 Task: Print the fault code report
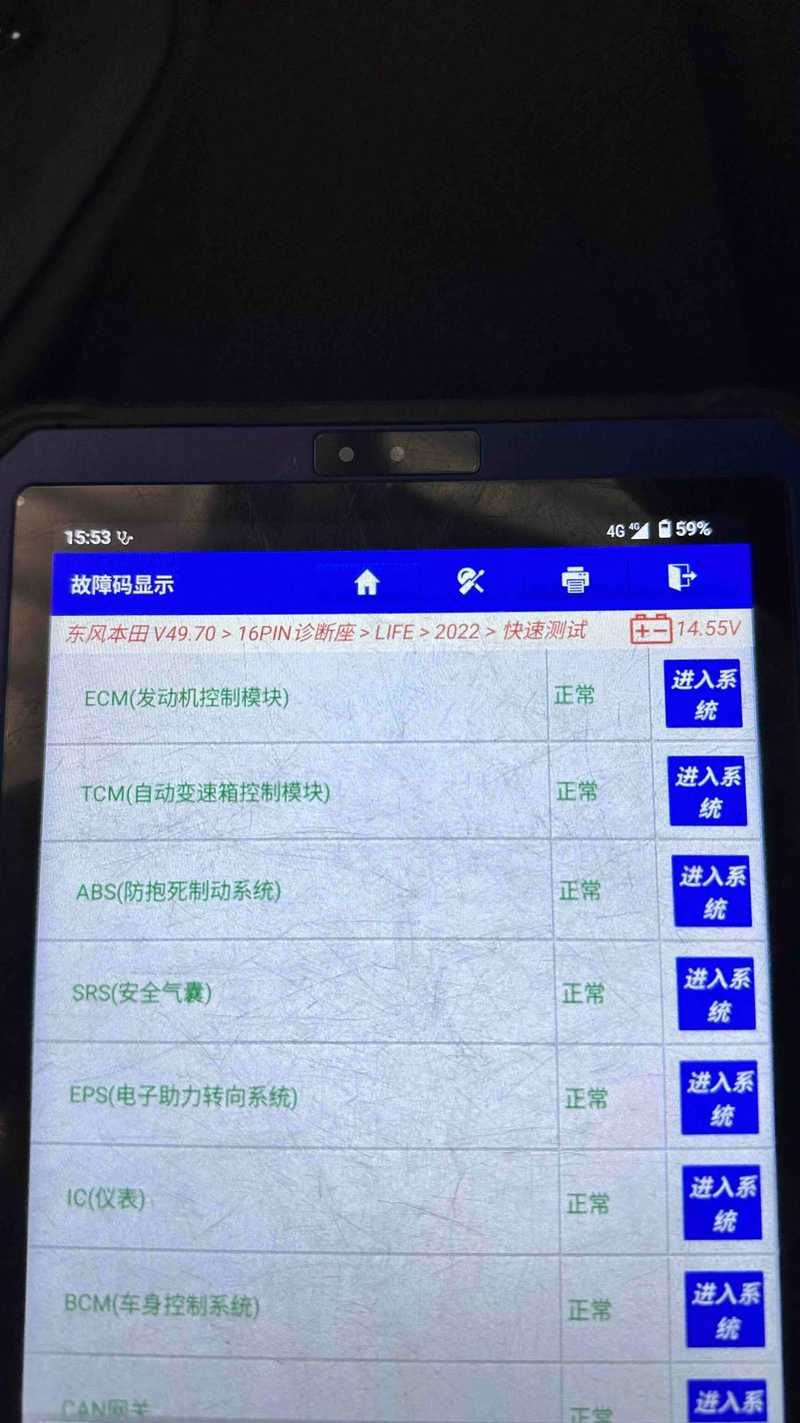pyautogui.click(x=575, y=580)
